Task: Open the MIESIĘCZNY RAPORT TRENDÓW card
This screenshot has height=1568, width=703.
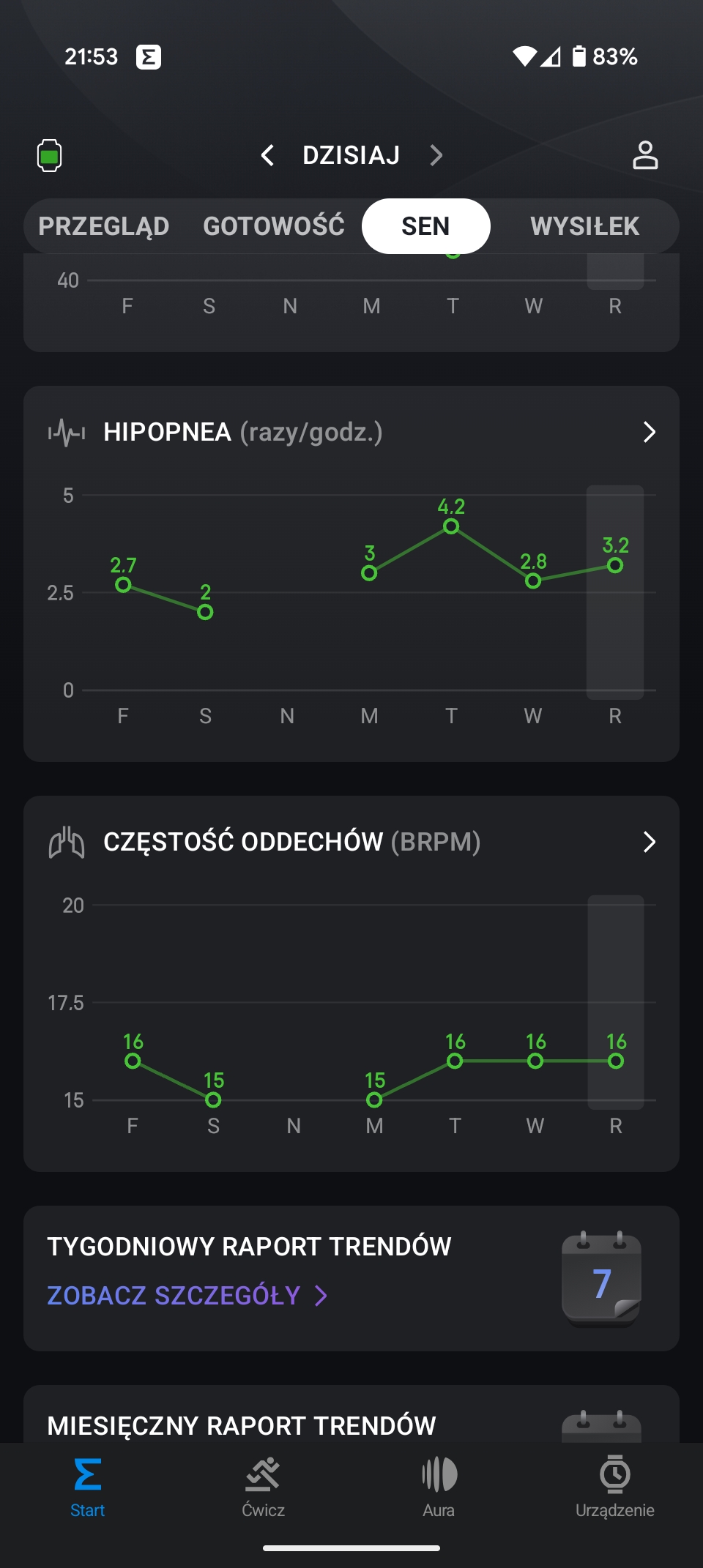Action: (x=351, y=1414)
